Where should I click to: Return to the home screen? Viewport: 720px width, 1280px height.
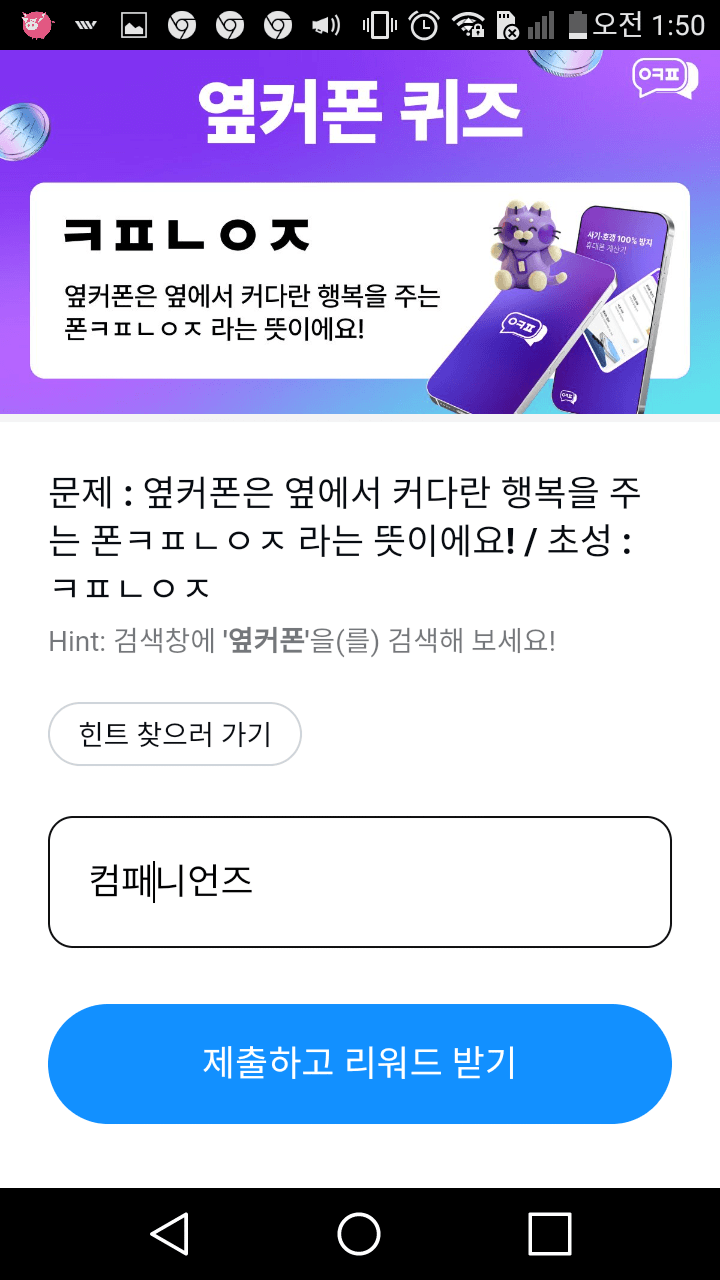pos(359,1234)
